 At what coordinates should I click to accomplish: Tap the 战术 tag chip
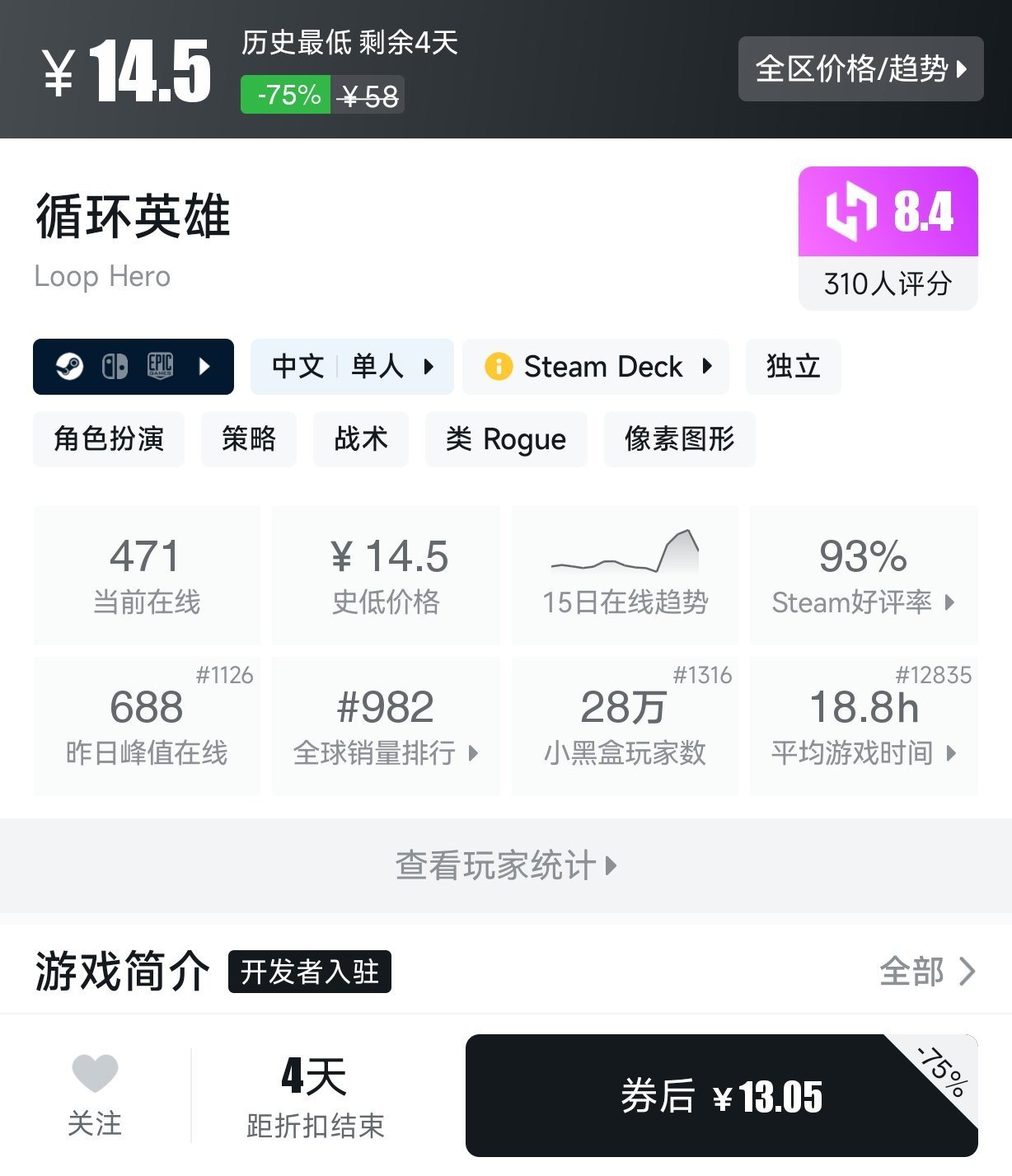pyautogui.click(x=361, y=439)
